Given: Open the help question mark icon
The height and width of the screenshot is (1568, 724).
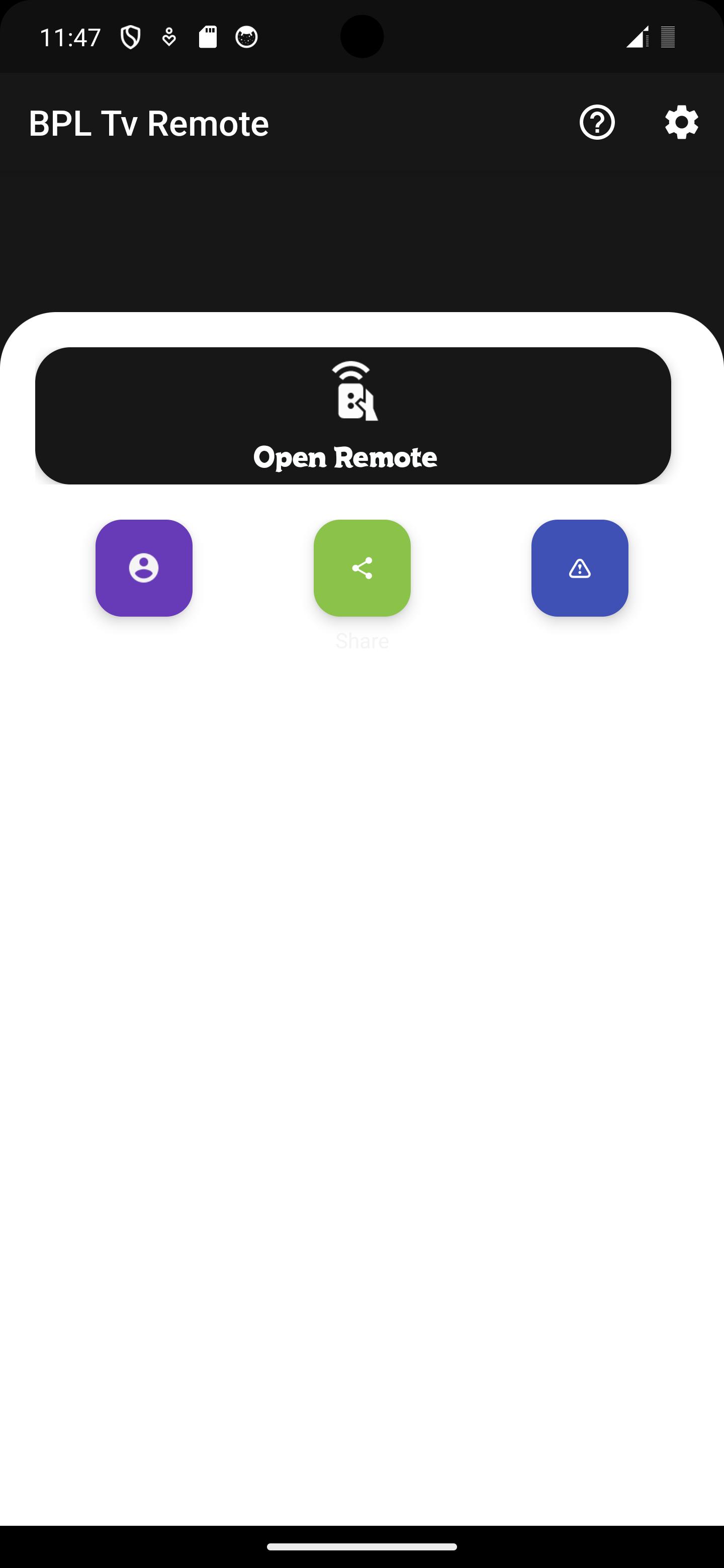Looking at the screenshot, I should point(597,122).
